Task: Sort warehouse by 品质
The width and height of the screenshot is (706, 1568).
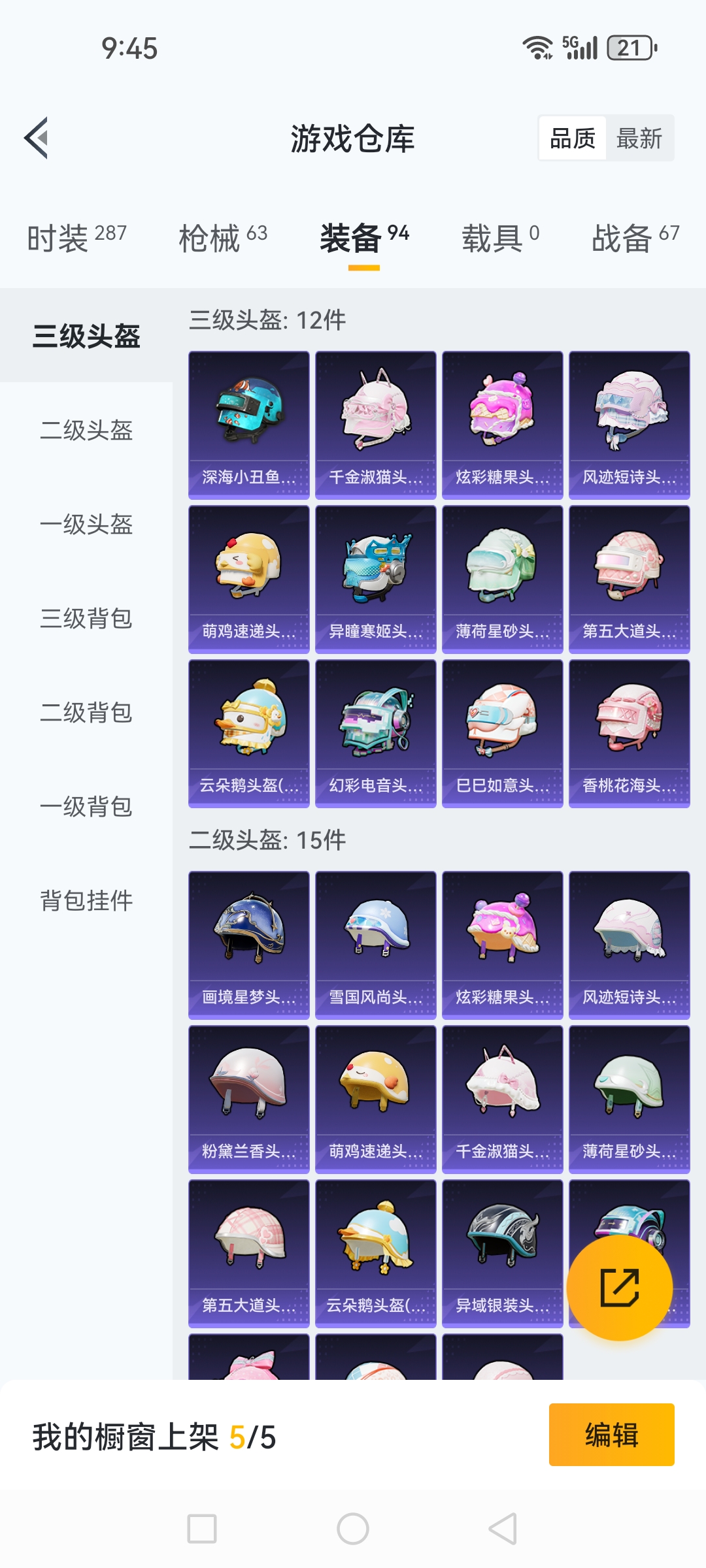Action: tap(573, 139)
